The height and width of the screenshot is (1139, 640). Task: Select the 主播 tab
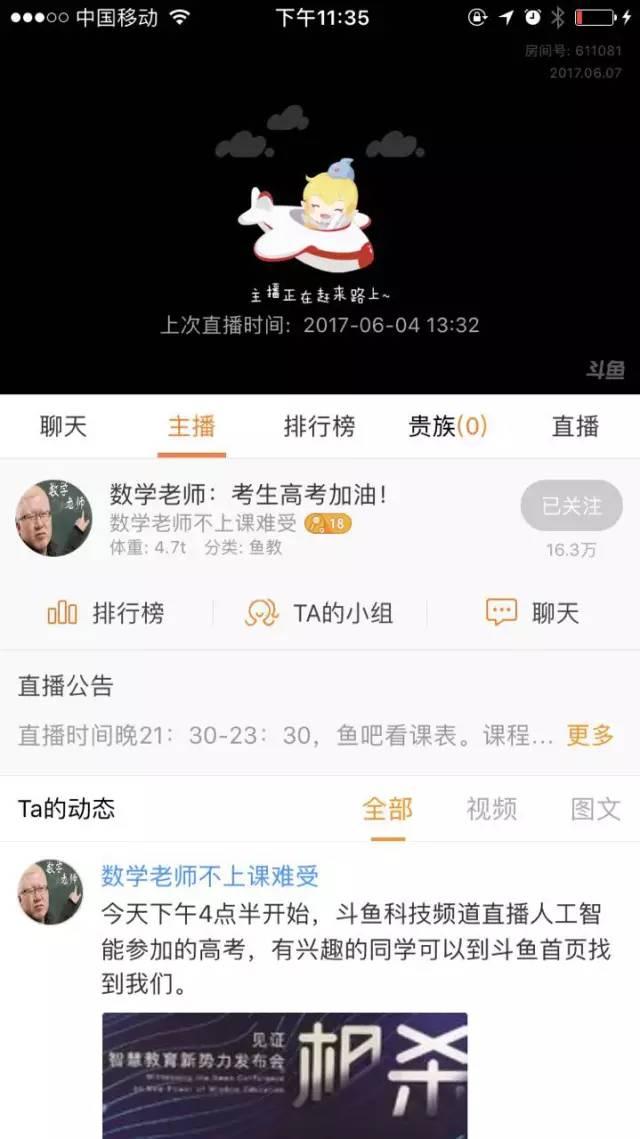click(x=191, y=427)
